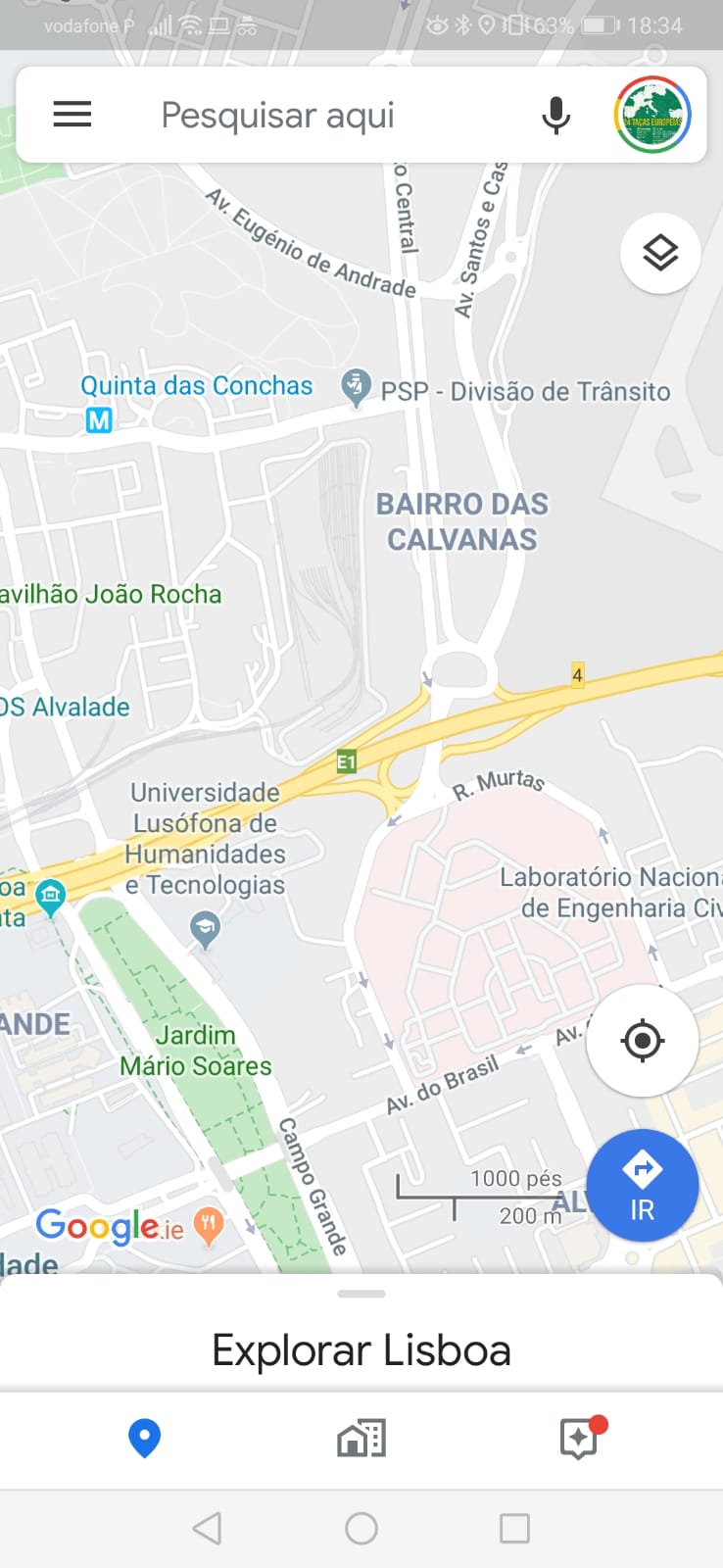Viewport: 723px width, 1568px height.
Task: Open the hamburger menu drawer
Action: pyautogui.click(x=72, y=115)
